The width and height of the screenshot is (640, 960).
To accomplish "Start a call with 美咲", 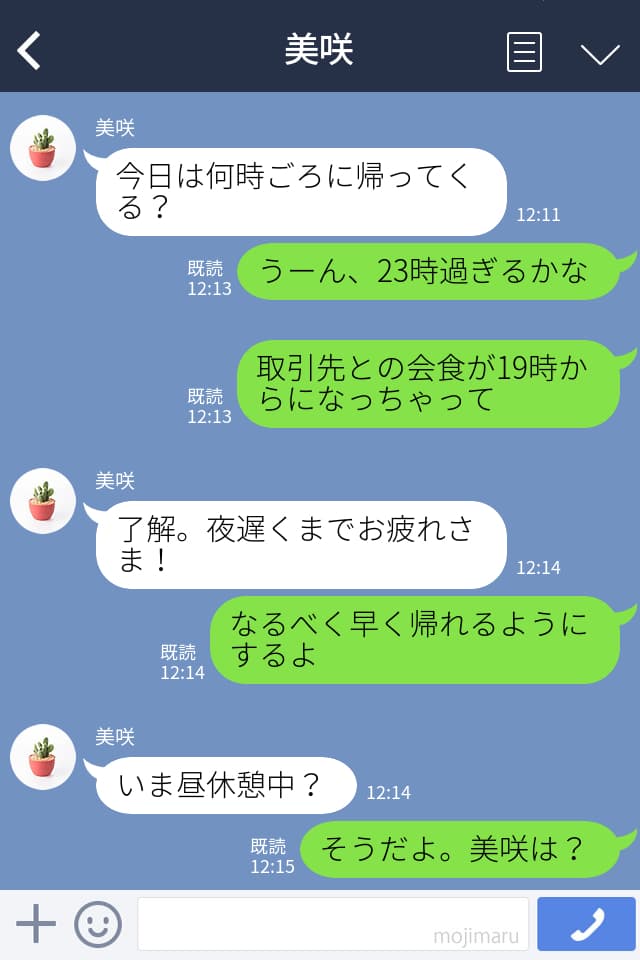I will coord(586,924).
